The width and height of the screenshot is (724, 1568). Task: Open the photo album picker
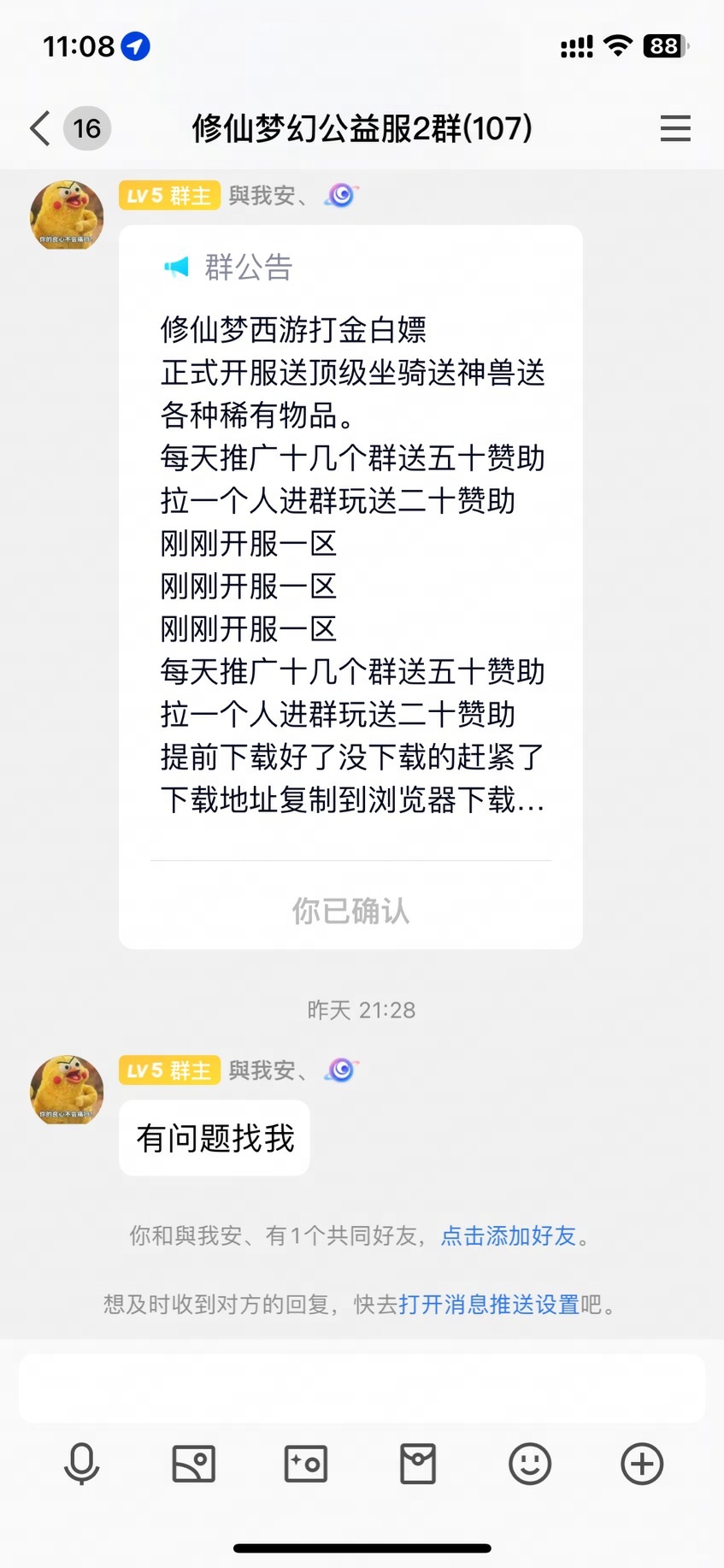[x=194, y=1464]
